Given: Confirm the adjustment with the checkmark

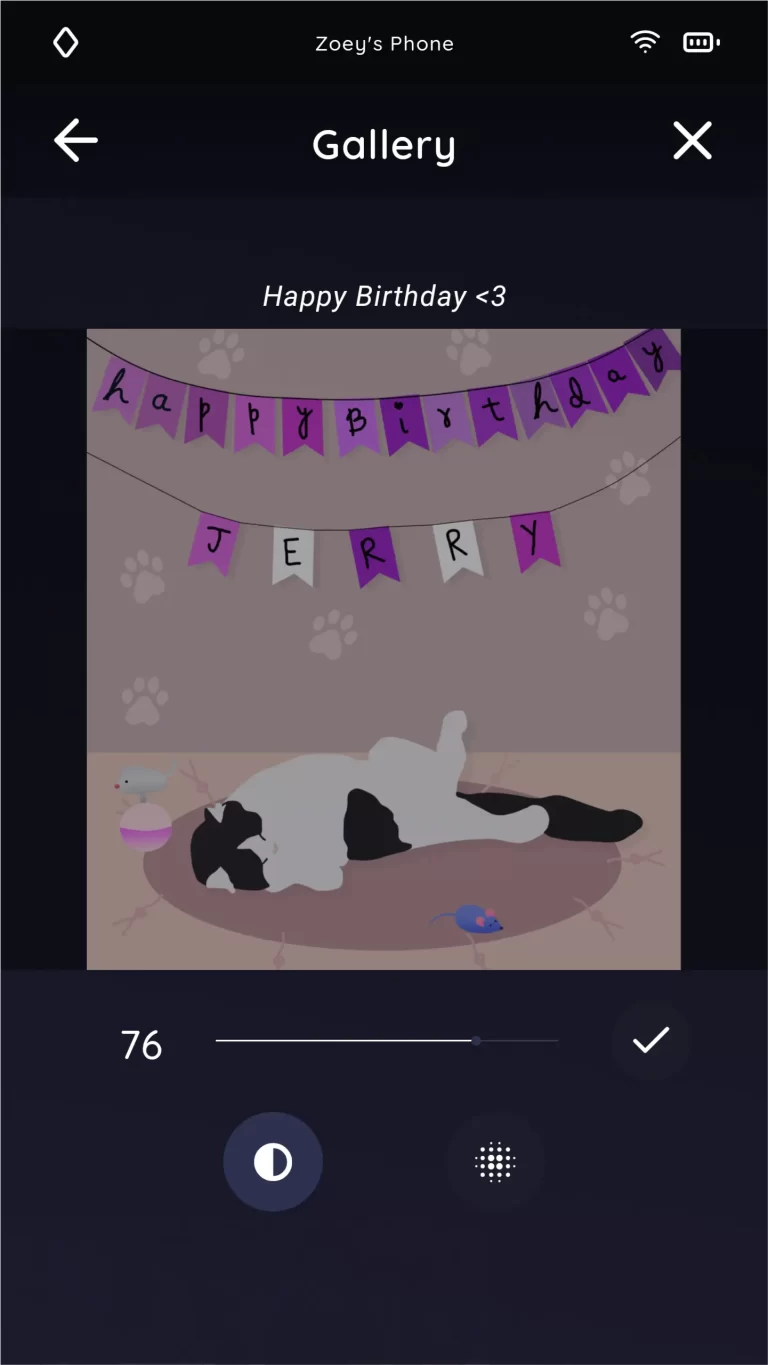Looking at the screenshot, I should (651, 1041).
